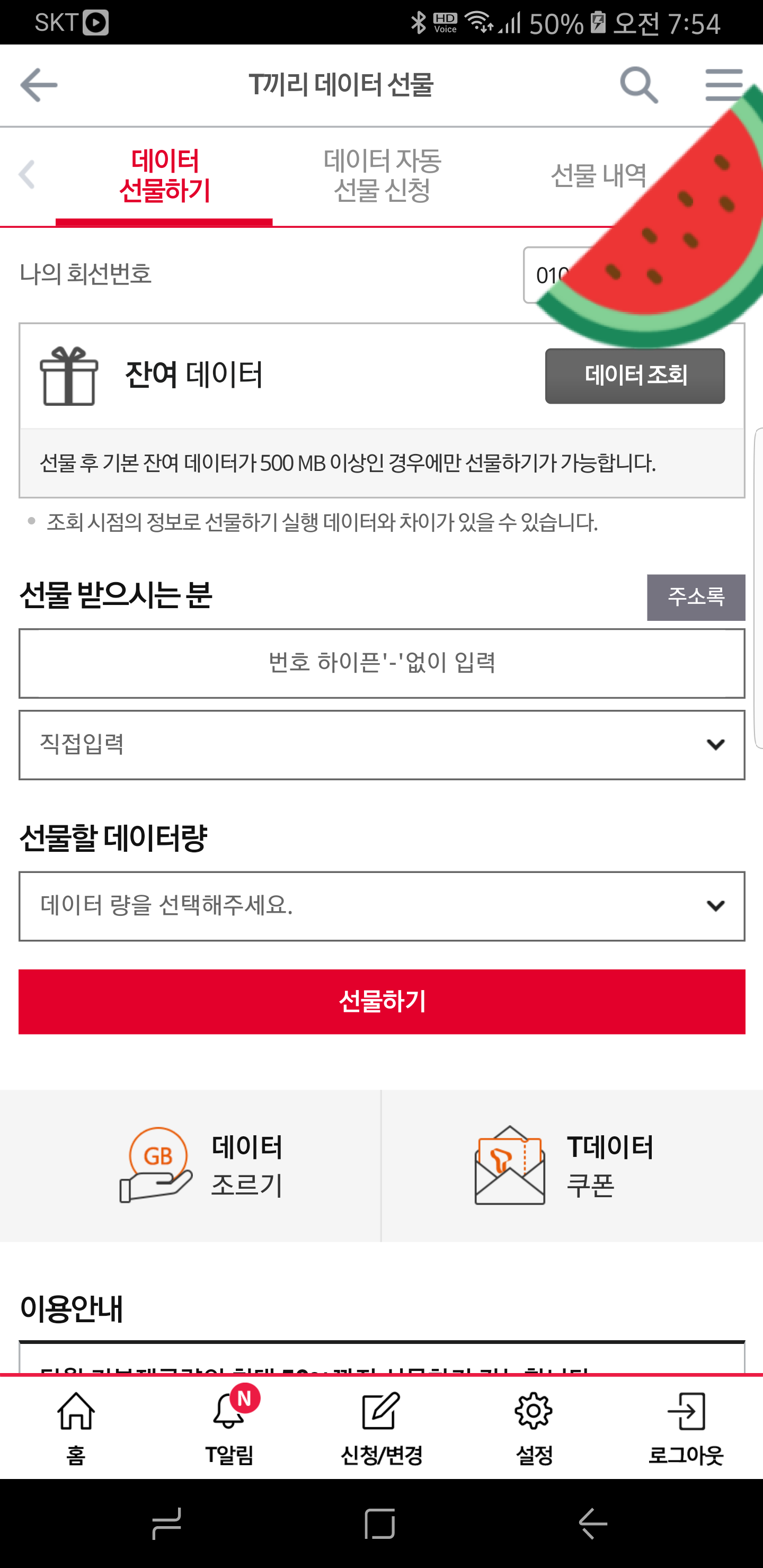Open the data amount selection dropdown
Screen dimensions: 763x1568
tap(381, 906)
